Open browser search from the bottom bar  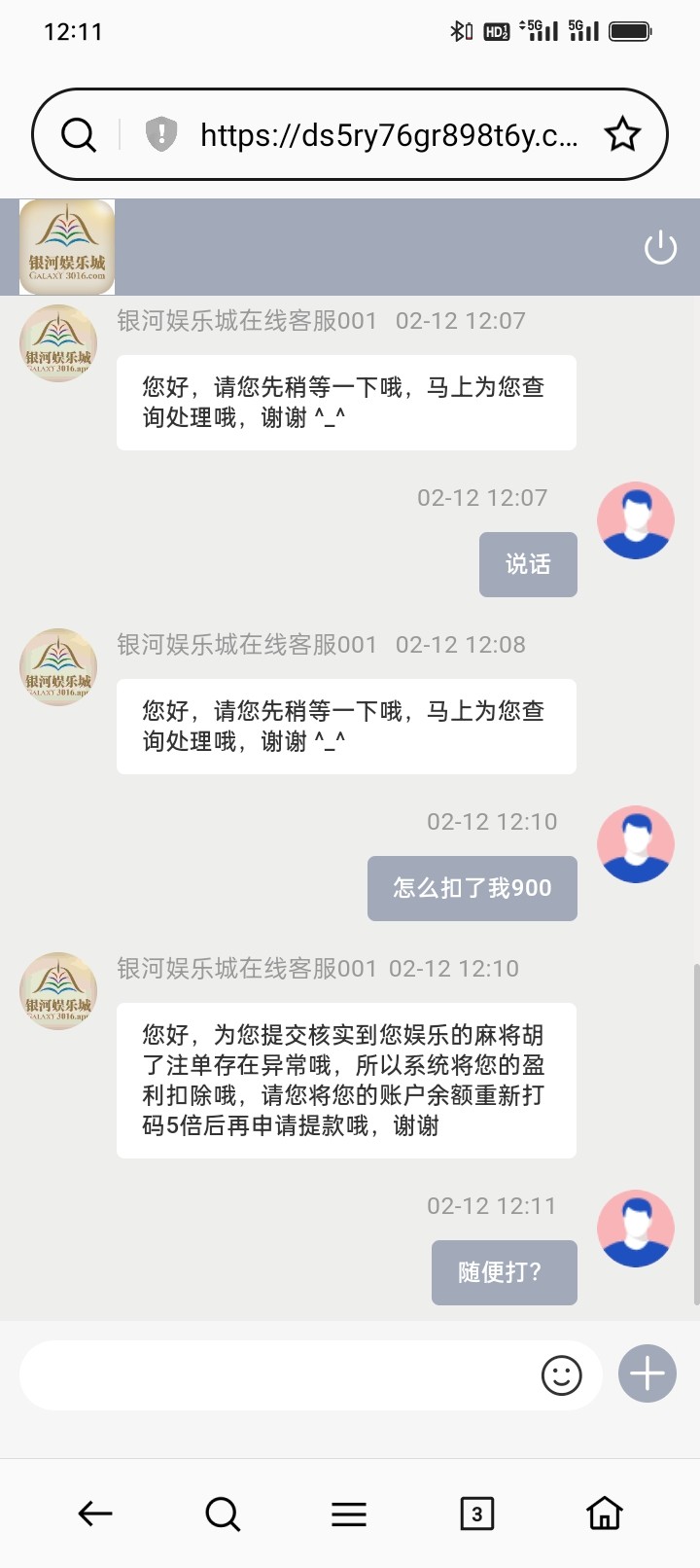(223, 1514)
